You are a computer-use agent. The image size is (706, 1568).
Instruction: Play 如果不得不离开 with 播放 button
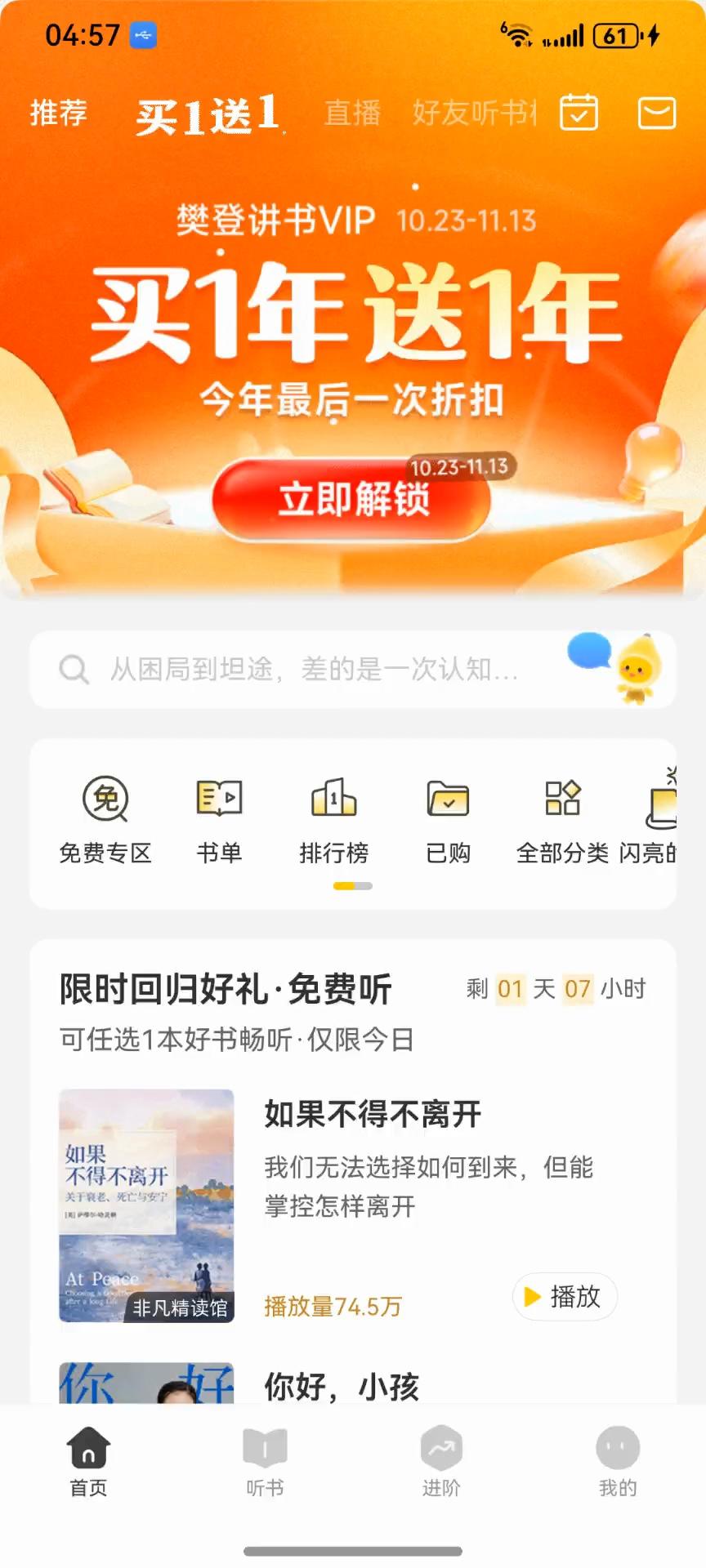coord(565,1296)
